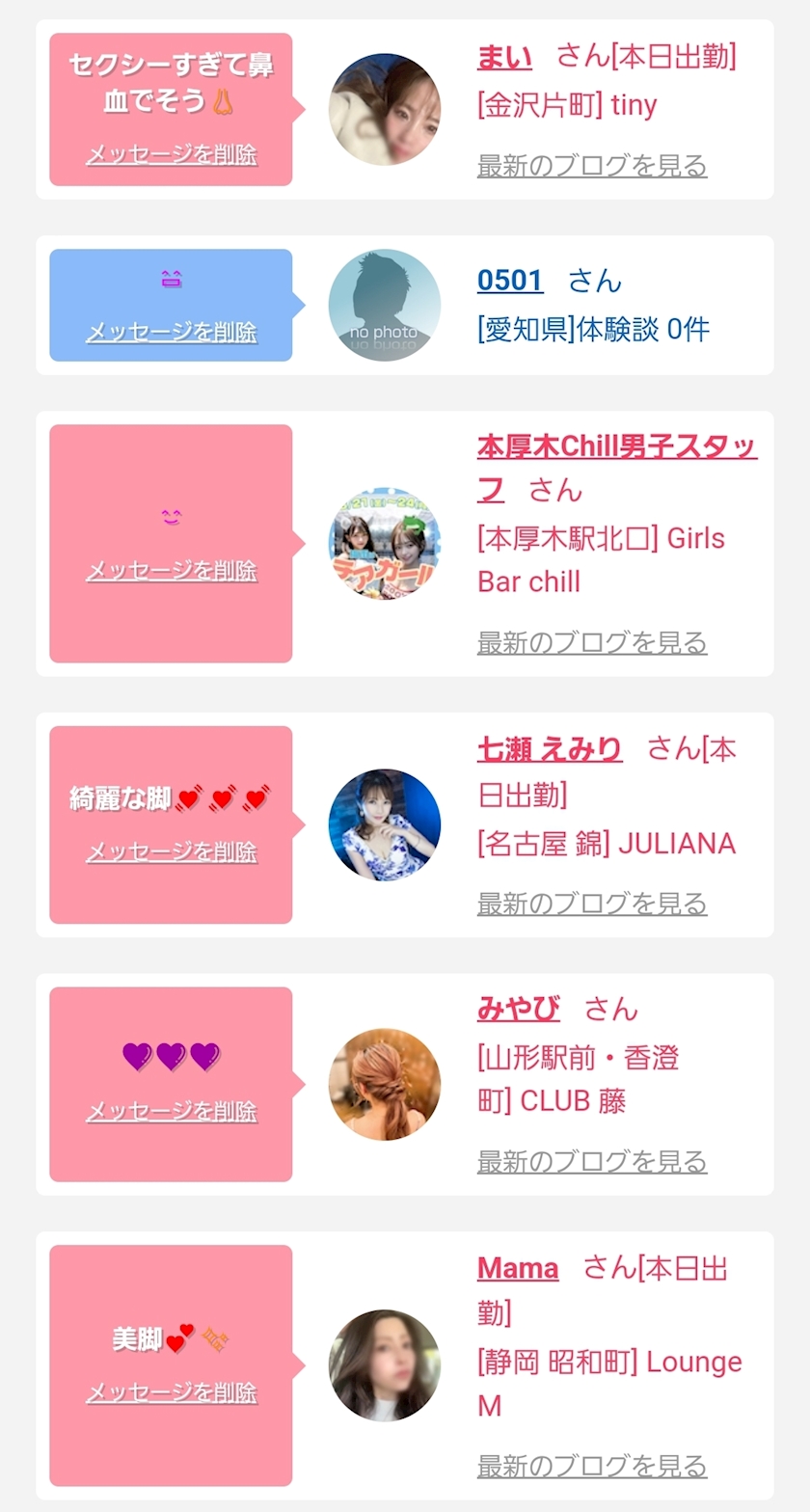This screenshot has height=1512, width=810.
Task: Open user 0501's profile link
Action: pos(510,281)
